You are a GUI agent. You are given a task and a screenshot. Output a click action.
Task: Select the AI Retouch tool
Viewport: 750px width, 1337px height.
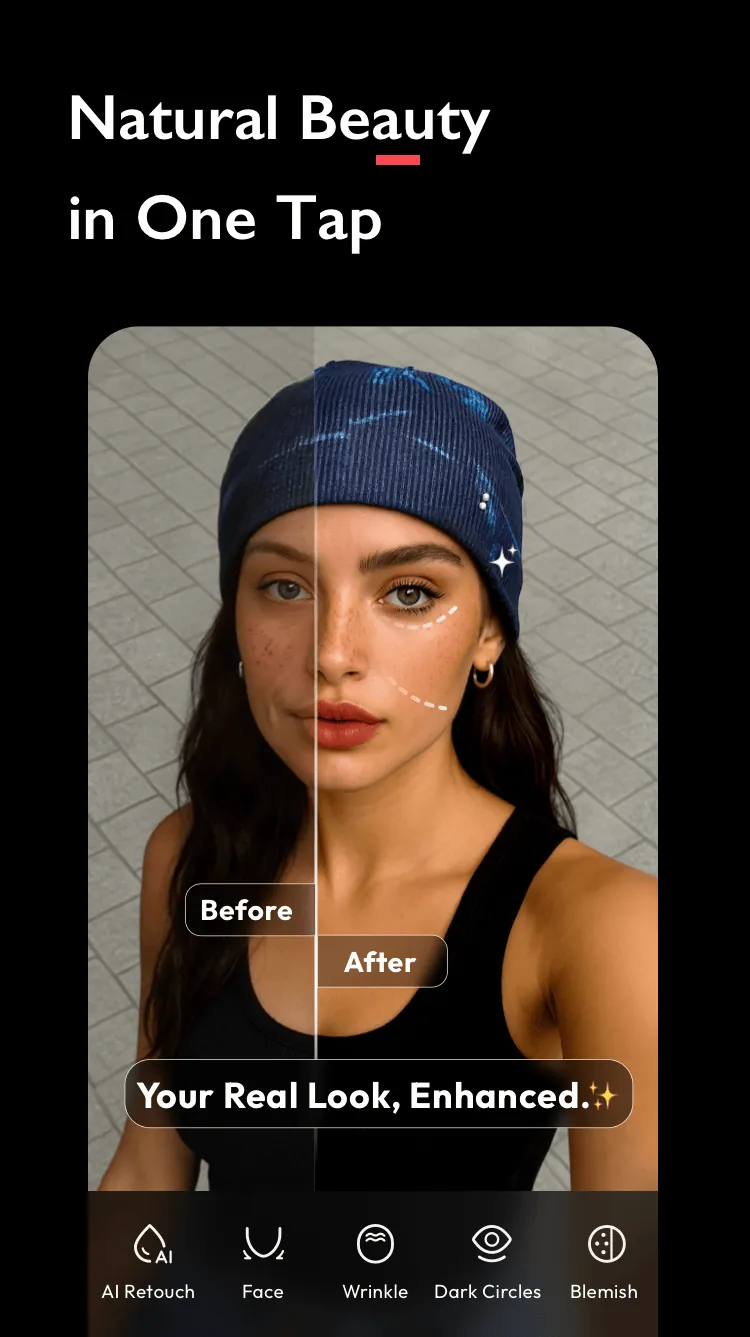click(x=148, y=1257)
